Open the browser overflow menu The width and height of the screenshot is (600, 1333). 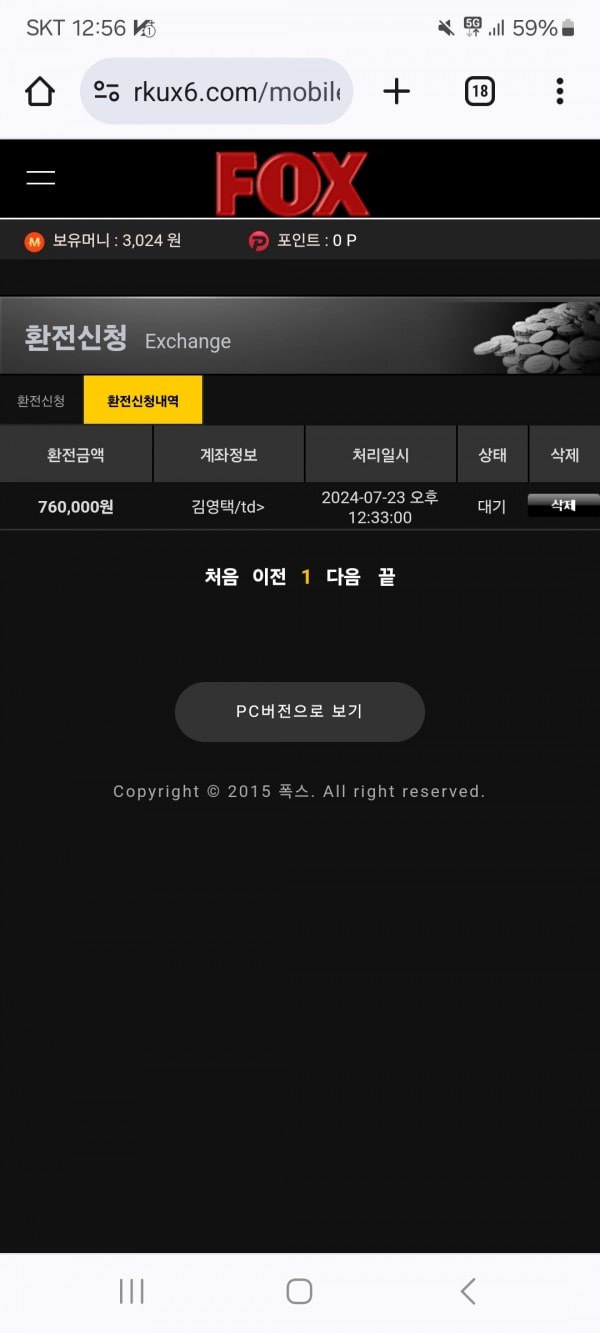tap(559, 92)
